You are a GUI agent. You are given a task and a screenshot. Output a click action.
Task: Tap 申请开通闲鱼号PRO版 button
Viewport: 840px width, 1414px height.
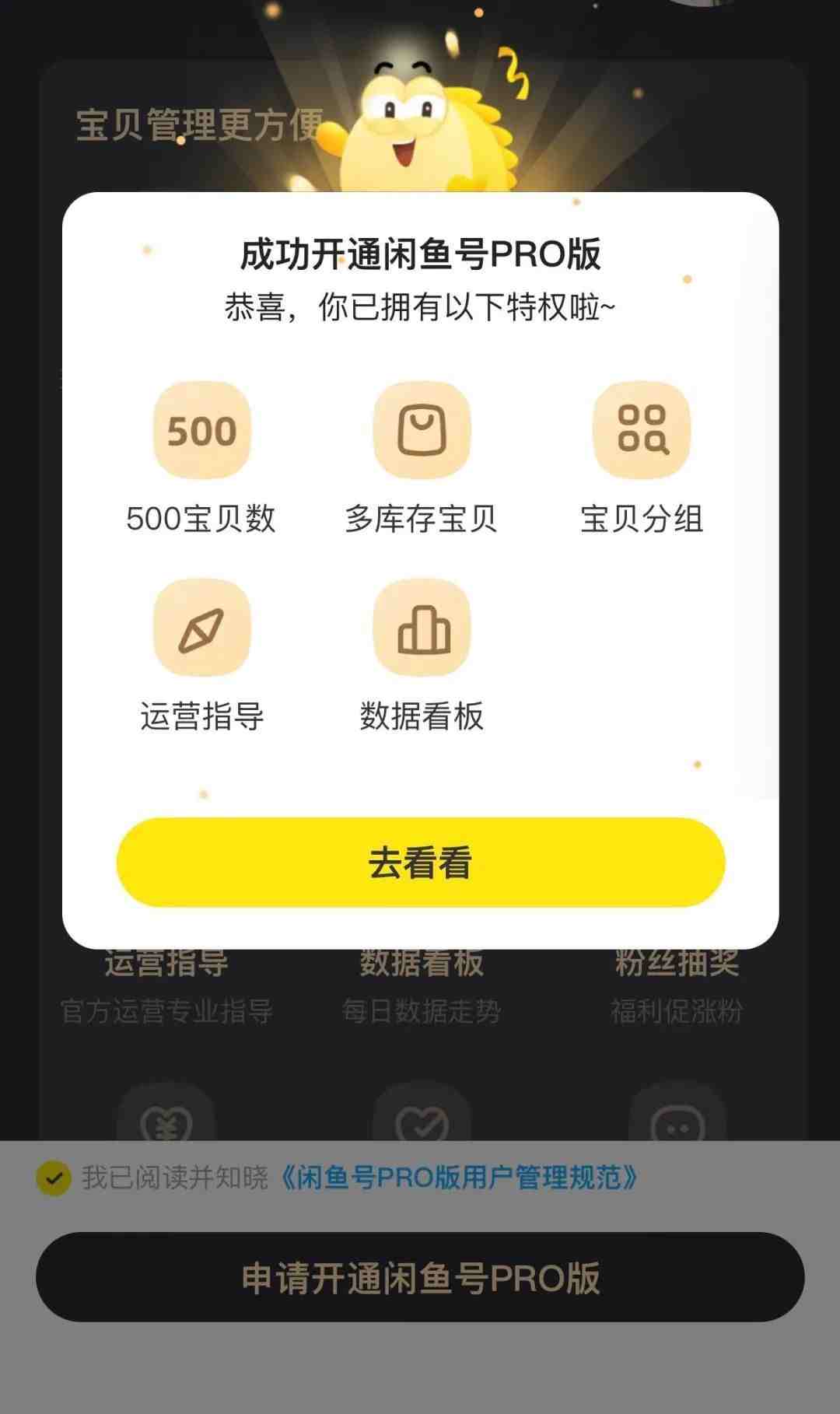[420, 1277]
